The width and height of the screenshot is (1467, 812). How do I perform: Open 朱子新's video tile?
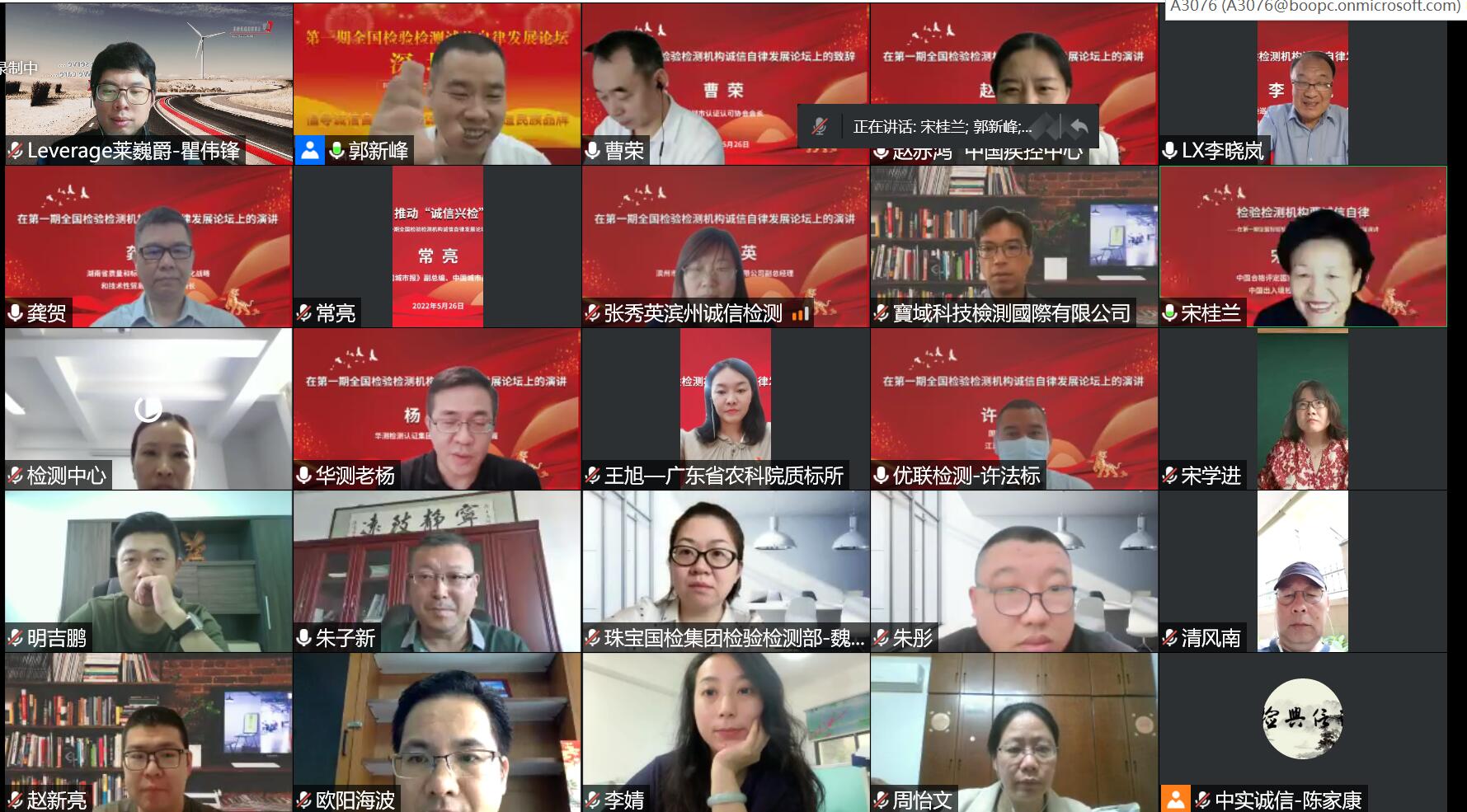(437, 571)
